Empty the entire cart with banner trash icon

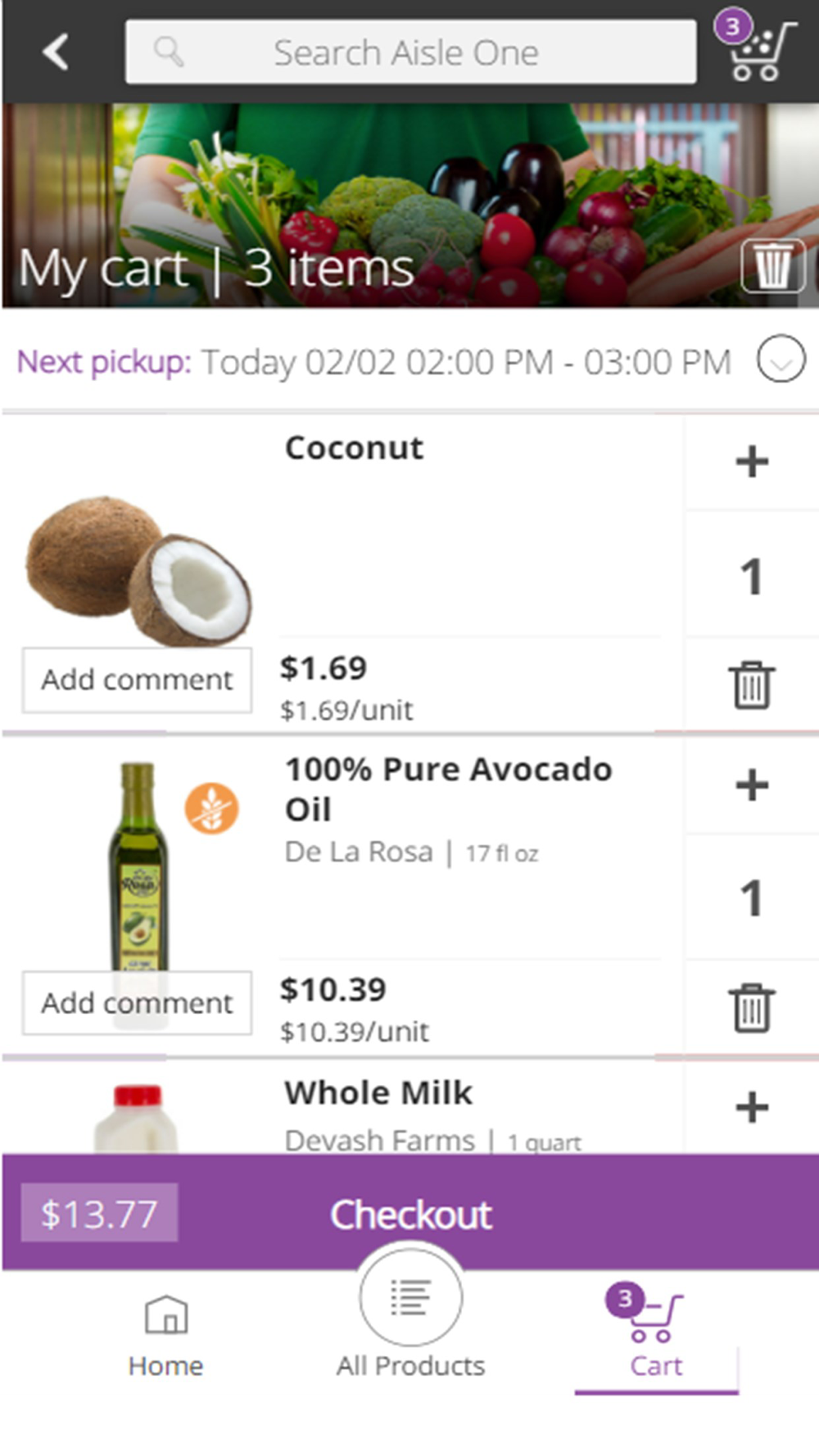click(772, 266)
